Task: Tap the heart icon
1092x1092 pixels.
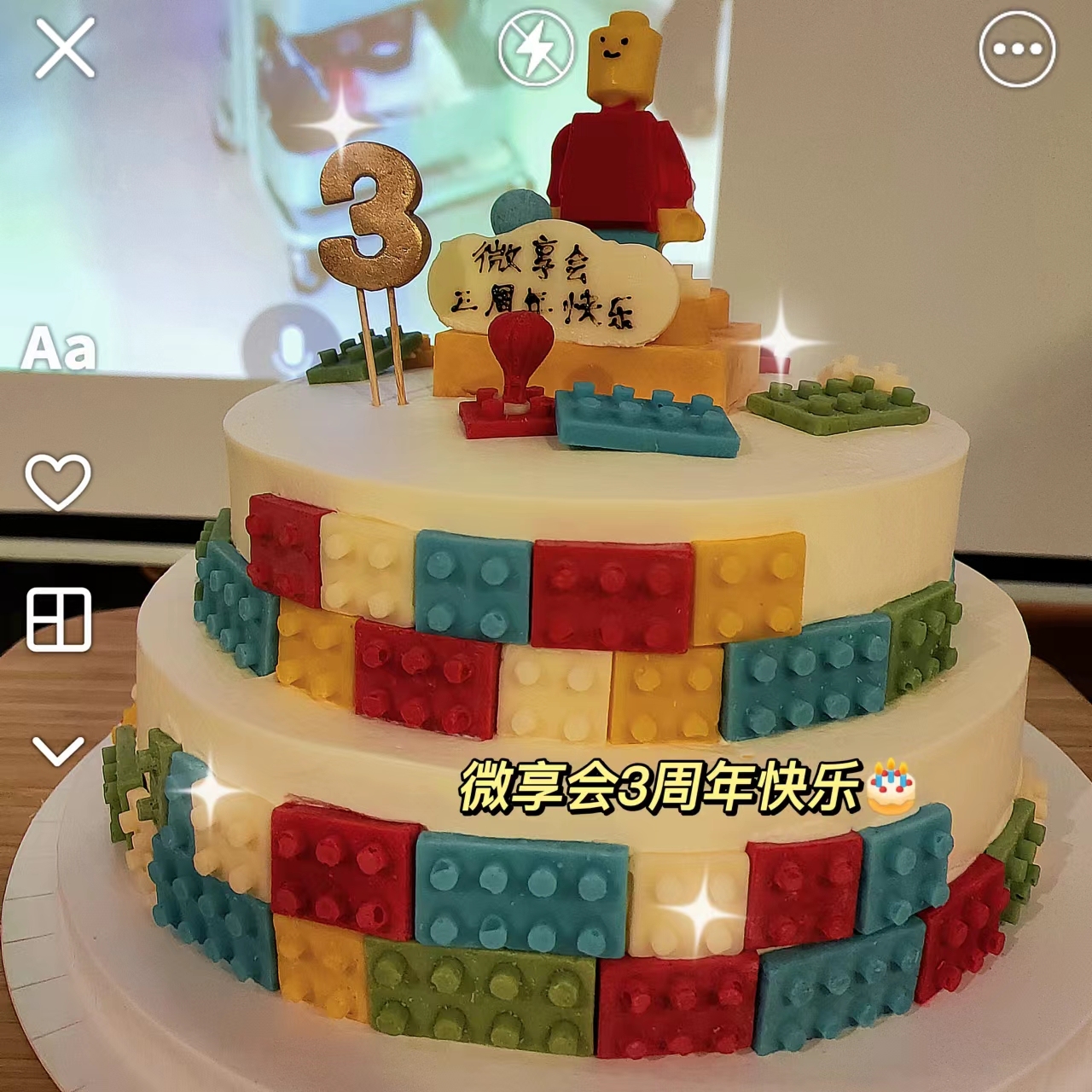Action: click(58, 481)
